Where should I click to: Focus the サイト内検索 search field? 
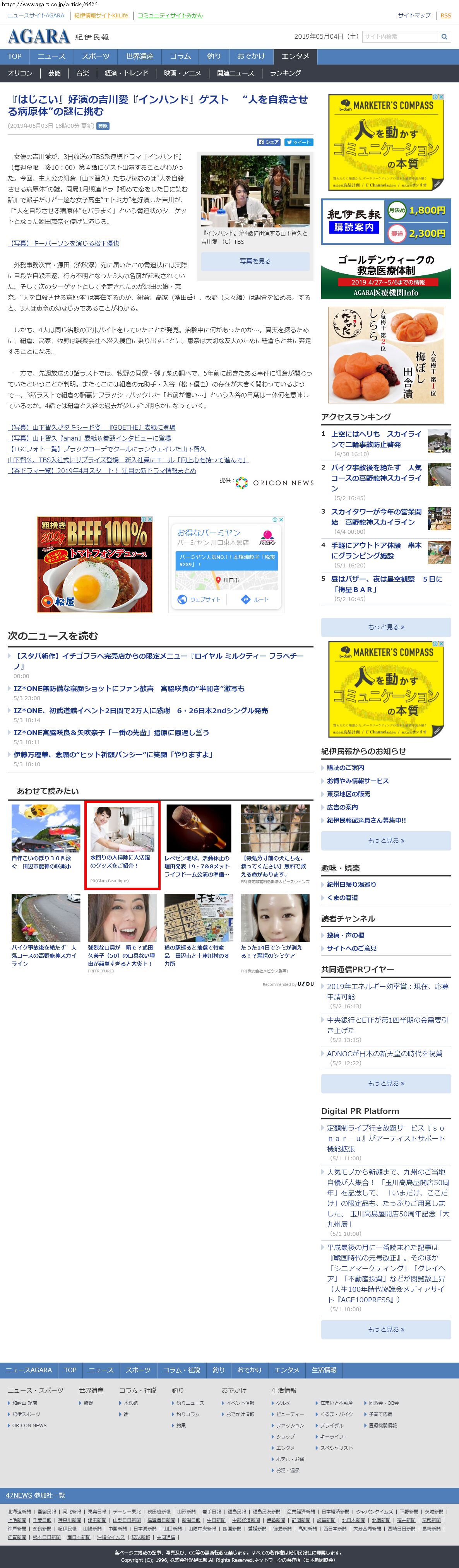[399, 36]
